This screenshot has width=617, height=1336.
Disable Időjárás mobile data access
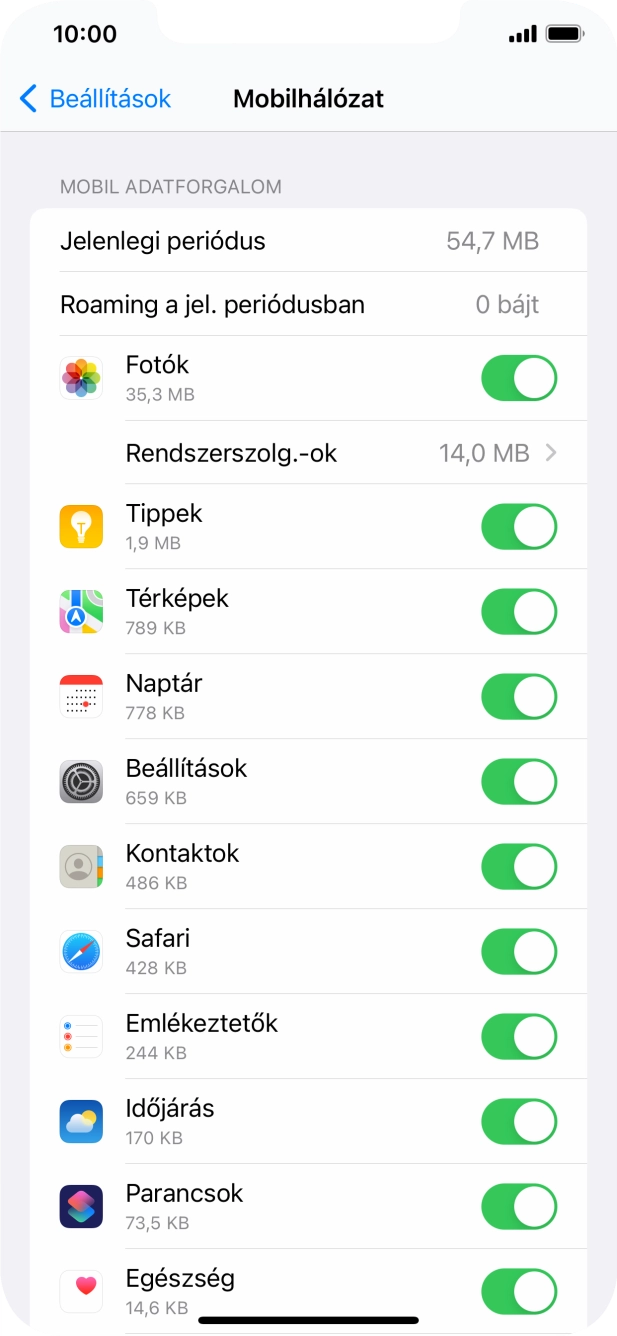[x=519, y=1122]
